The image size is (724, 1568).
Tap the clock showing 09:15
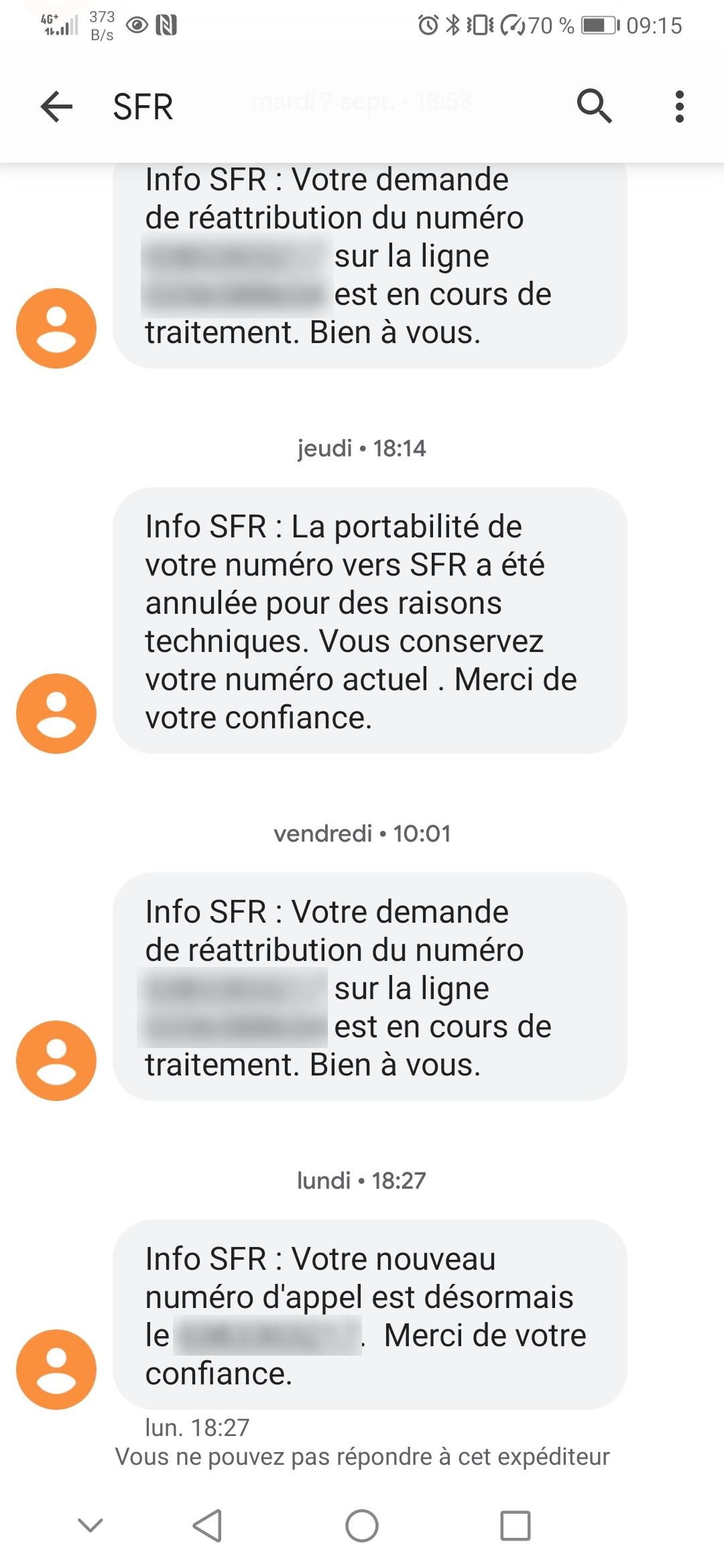[x=654, y=25]
